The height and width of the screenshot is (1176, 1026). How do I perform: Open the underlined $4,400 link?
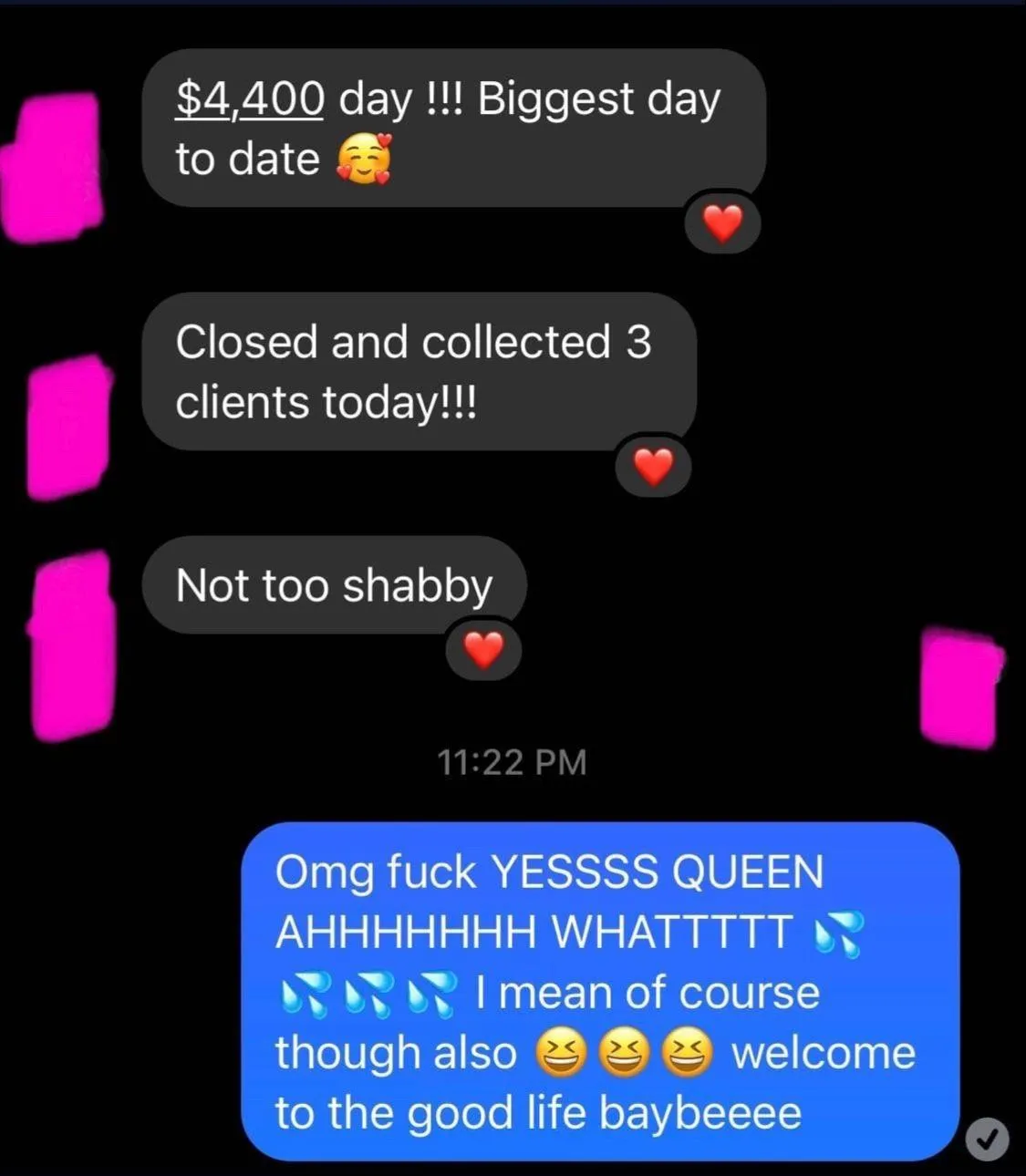click(x=249, y=98)
